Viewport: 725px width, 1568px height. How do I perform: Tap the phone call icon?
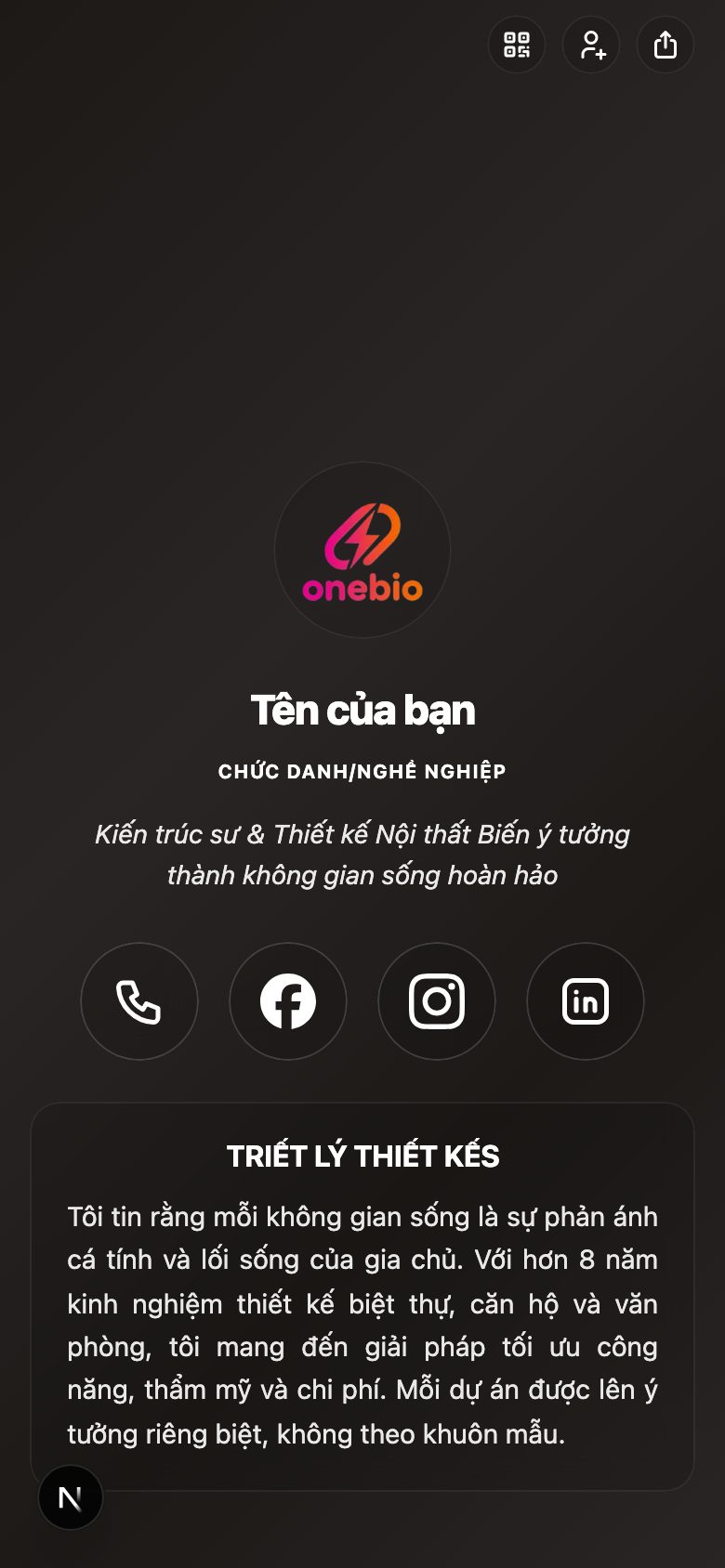tap(139, 1001)
